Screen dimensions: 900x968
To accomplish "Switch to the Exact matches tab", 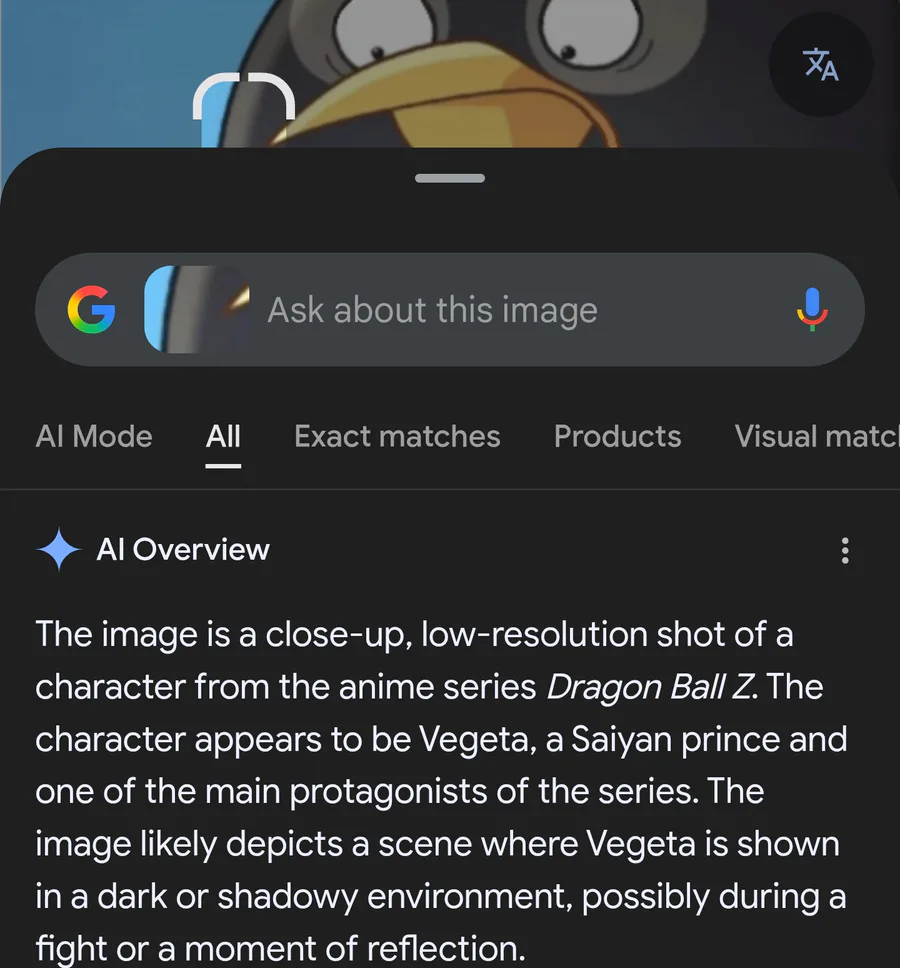I will (x=397, y=436).
